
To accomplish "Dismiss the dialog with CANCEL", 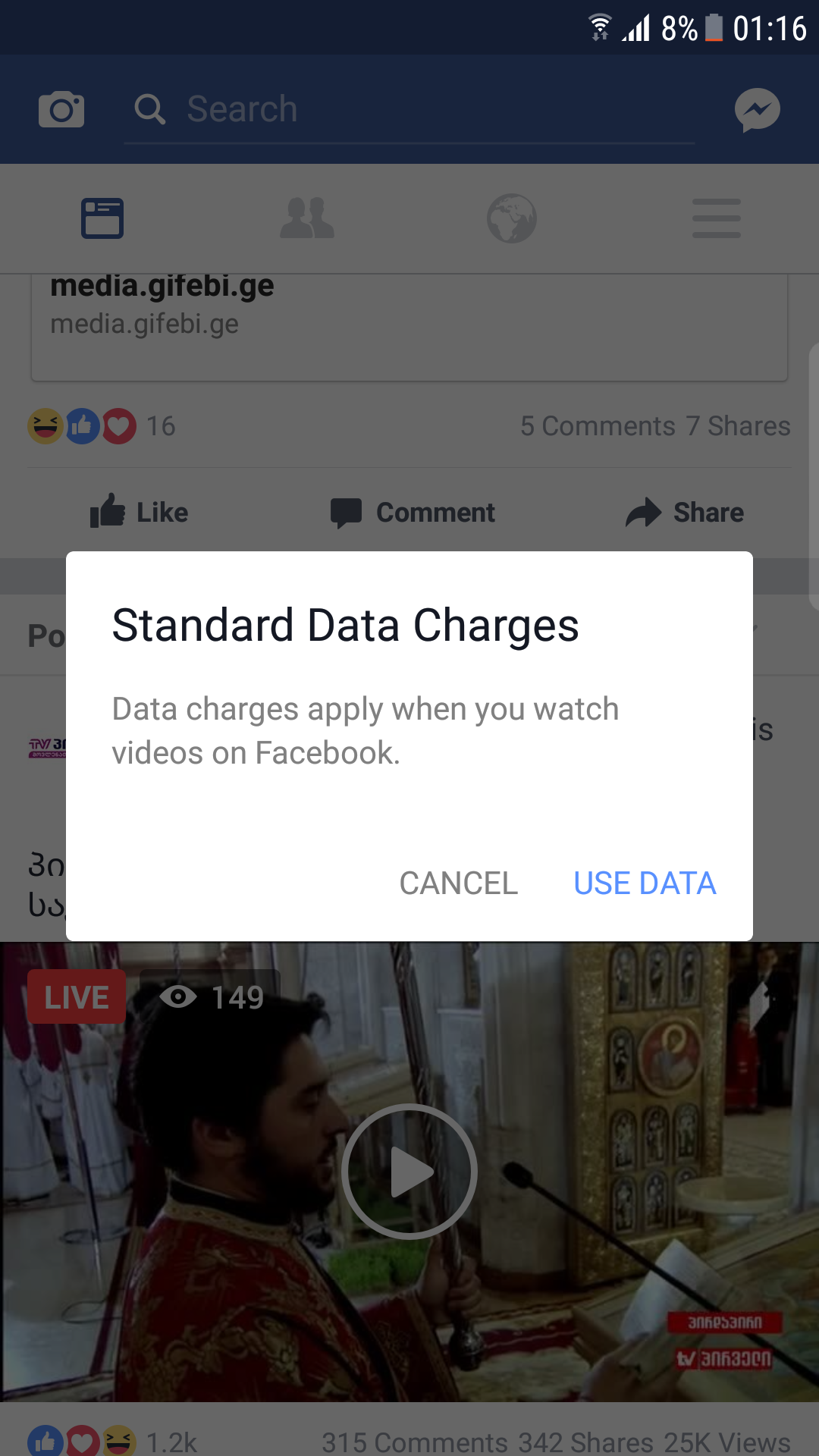I will click(x=458, y=883).
